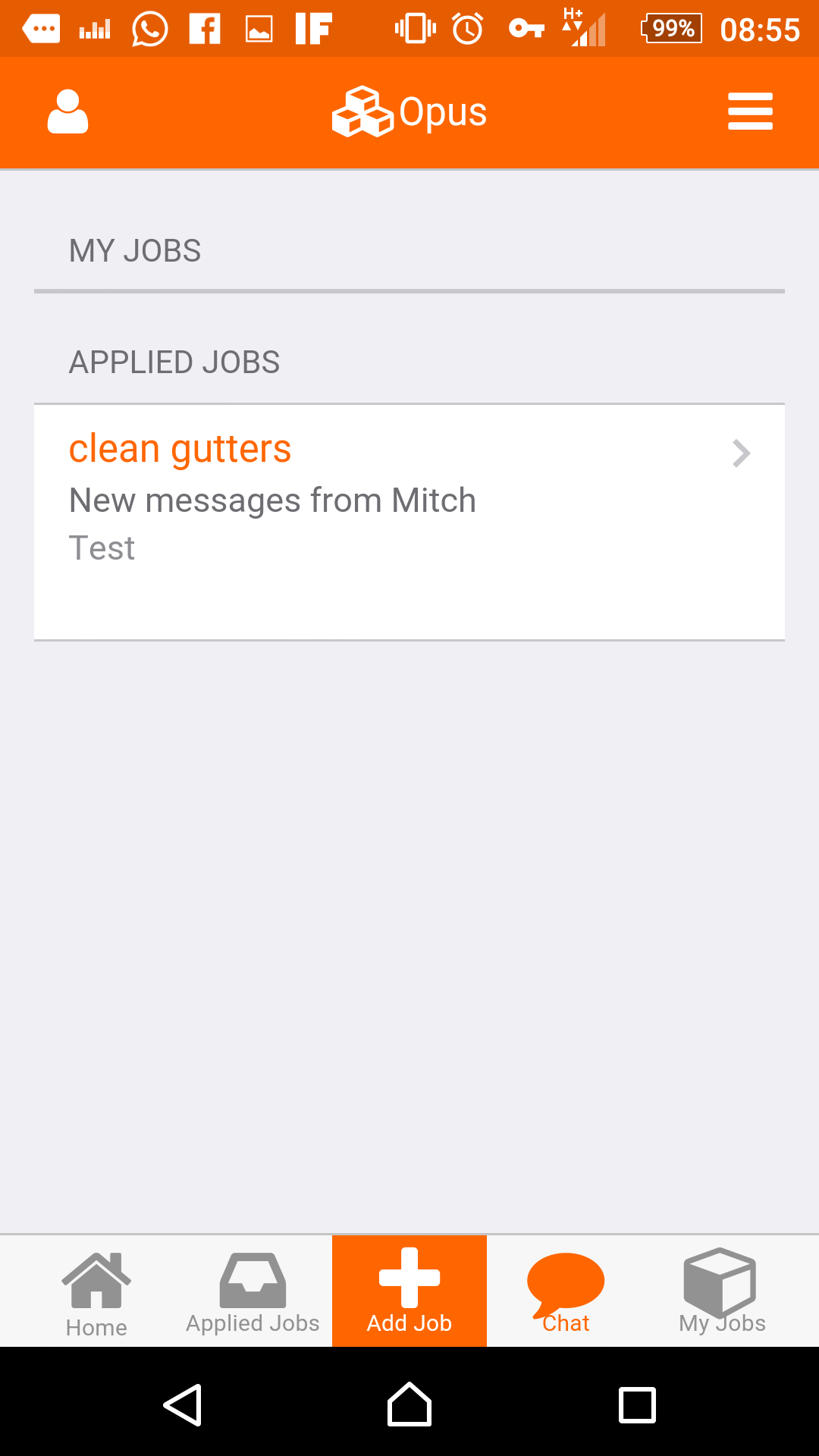Open the Chat tab

566,1292
